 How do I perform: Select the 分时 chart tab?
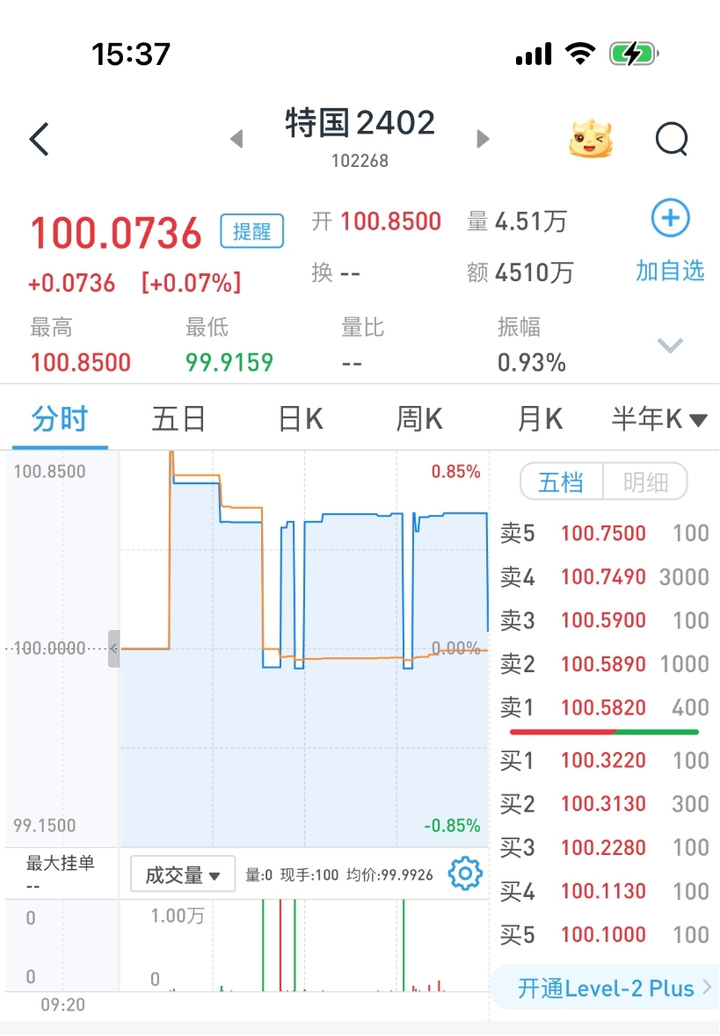click(60, 419)
